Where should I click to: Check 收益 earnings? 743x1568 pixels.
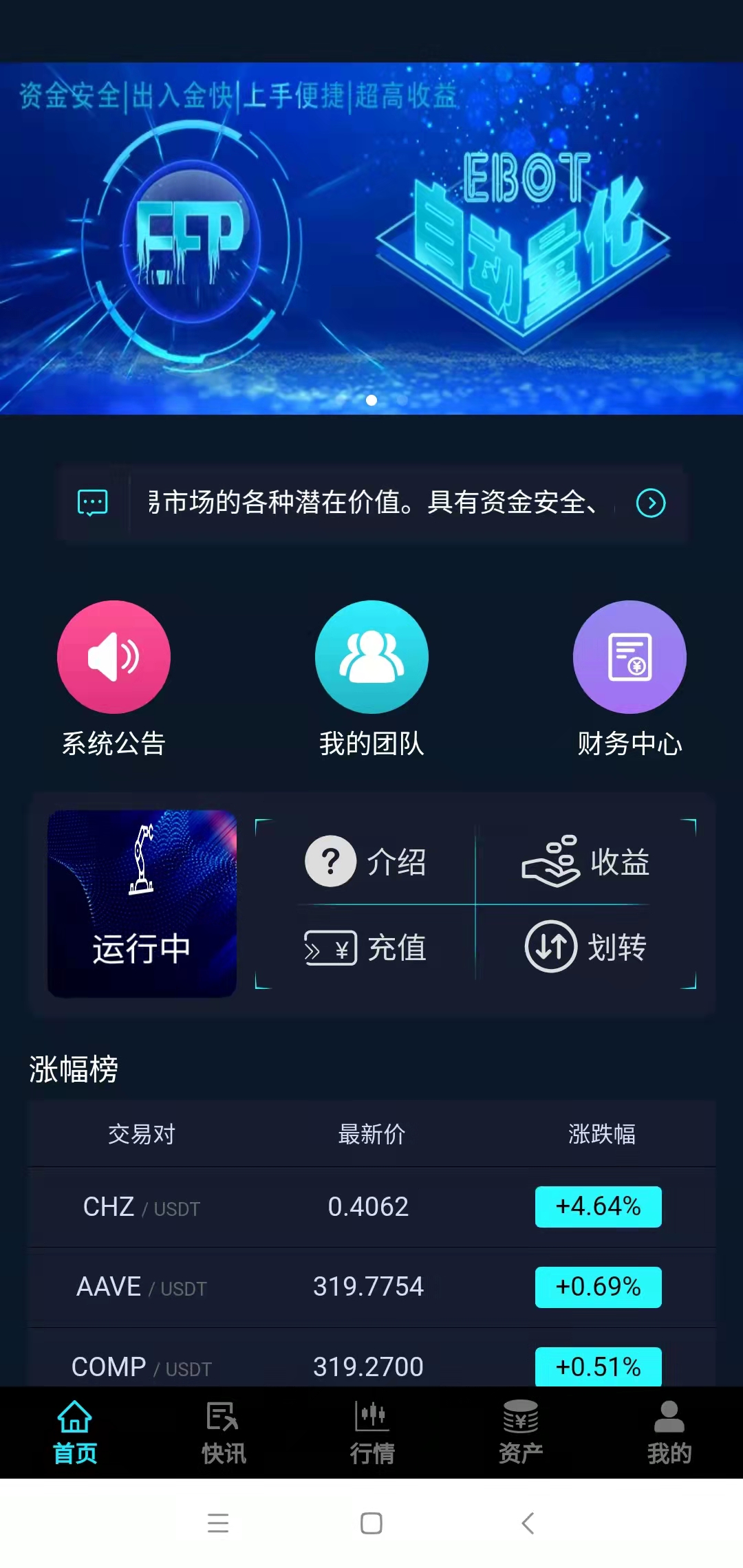[585, 861]
